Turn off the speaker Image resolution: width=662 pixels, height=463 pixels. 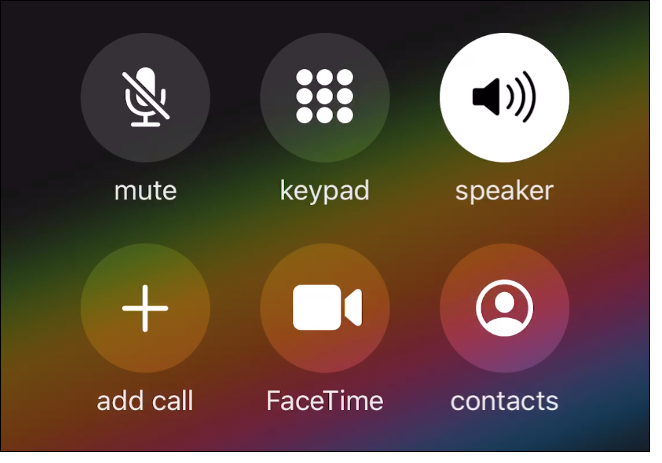(504, 98)
